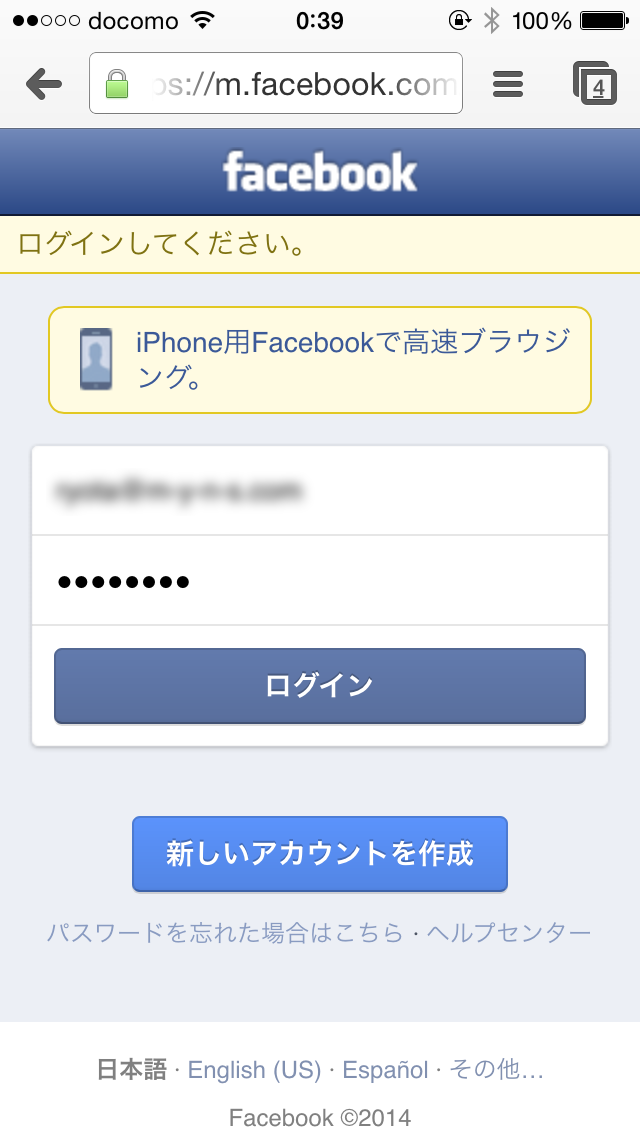
Task: Switch language to Español
Action: coord(386,1069)
